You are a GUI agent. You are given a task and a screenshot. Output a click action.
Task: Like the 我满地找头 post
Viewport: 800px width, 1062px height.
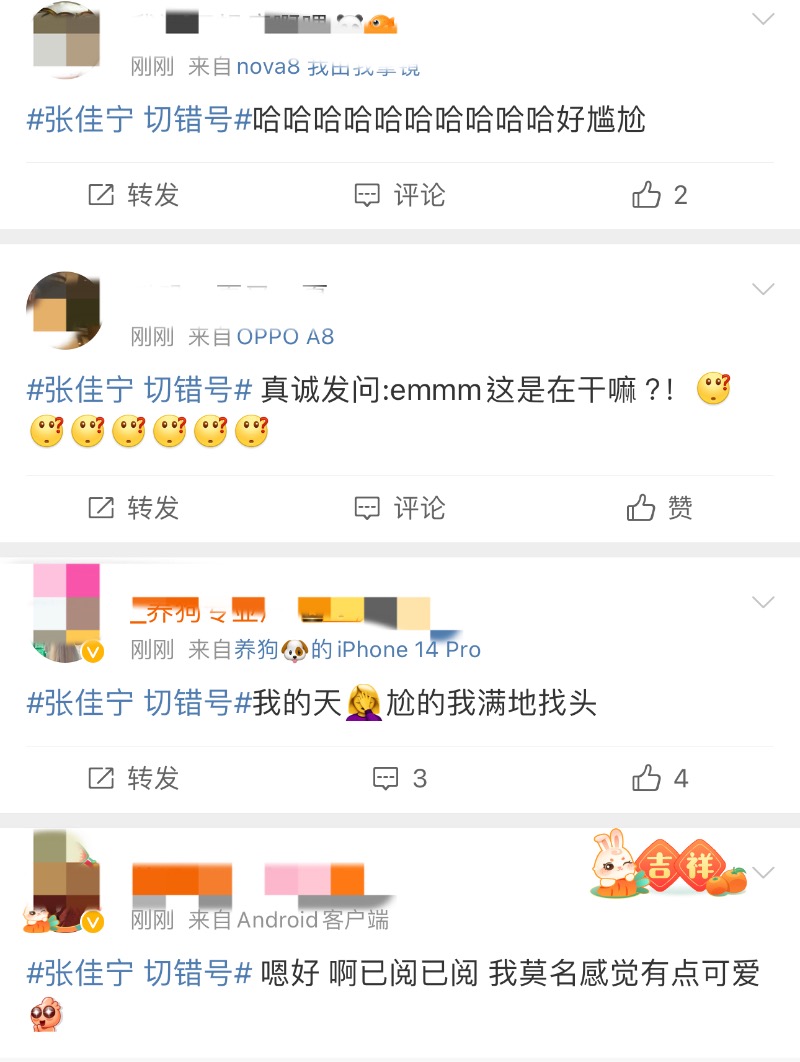(x=659, y=778)
